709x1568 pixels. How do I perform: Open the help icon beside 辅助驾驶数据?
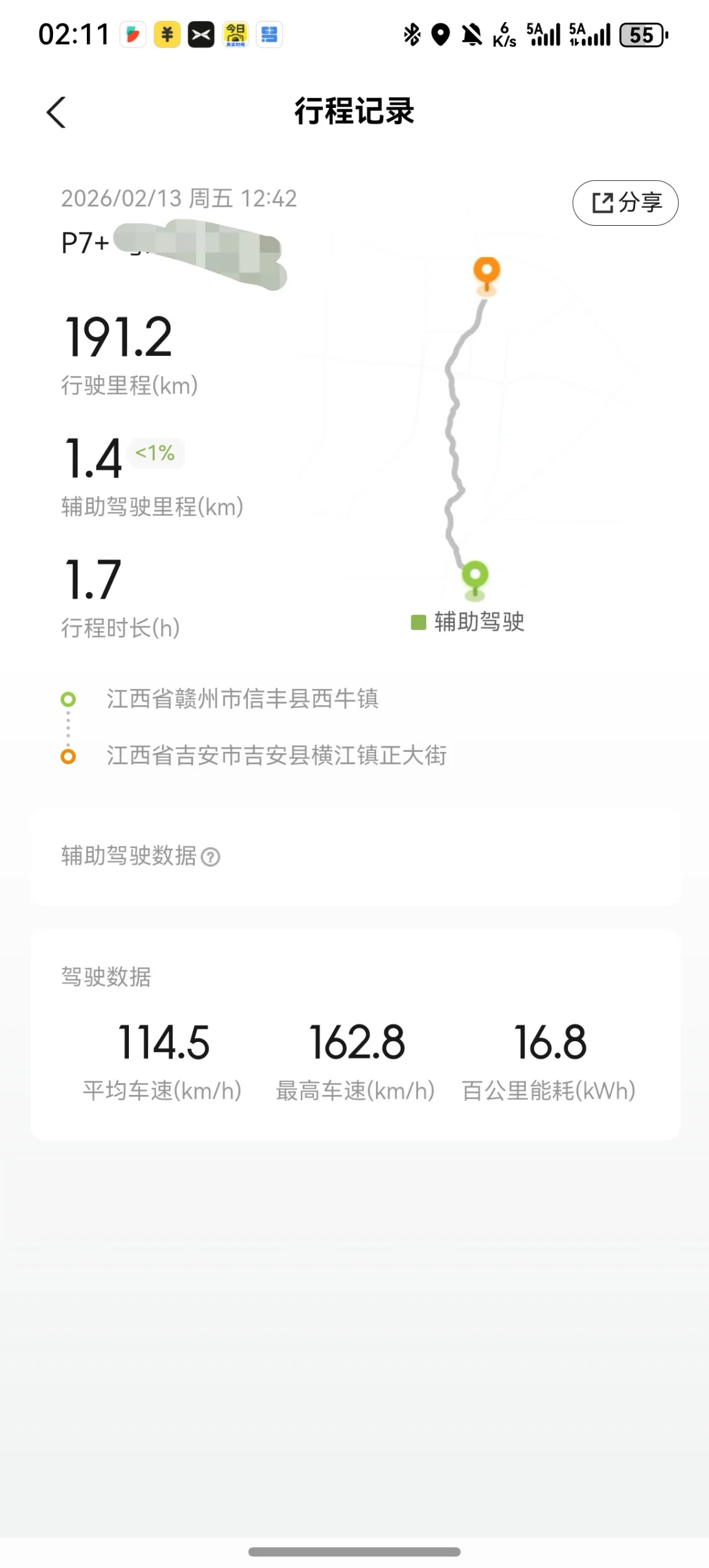coord(211,857)
